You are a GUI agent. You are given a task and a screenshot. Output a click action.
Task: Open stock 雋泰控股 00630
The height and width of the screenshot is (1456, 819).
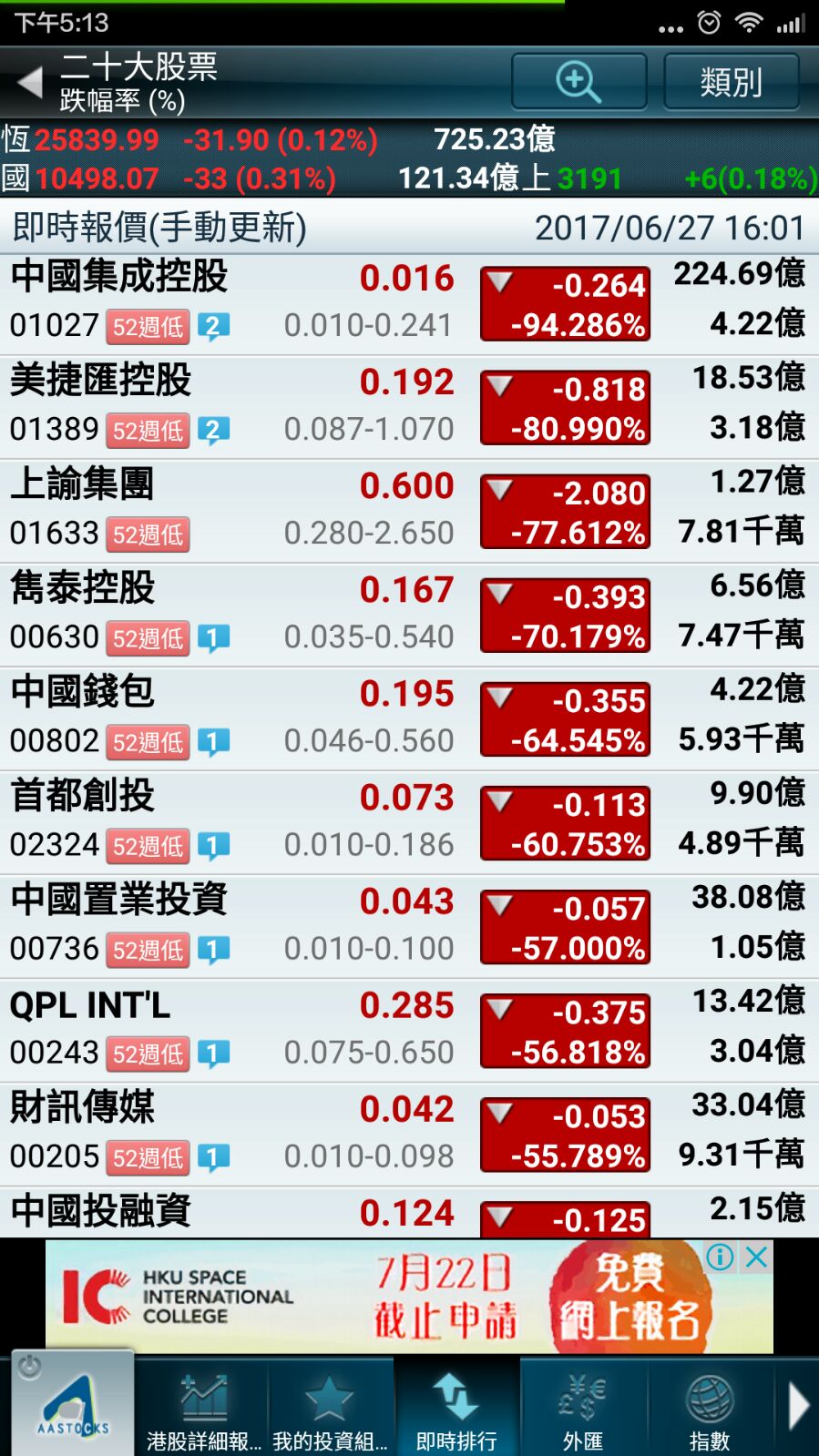[x=409, y=616]
